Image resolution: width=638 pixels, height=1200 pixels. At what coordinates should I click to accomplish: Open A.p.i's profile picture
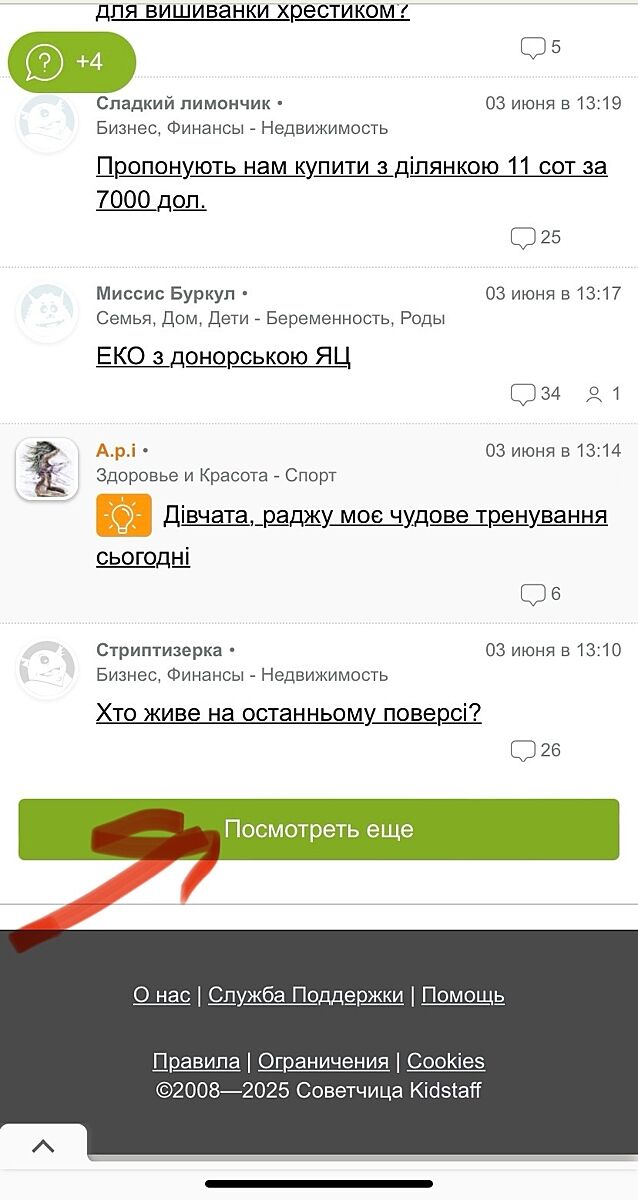tap(47, 469)
